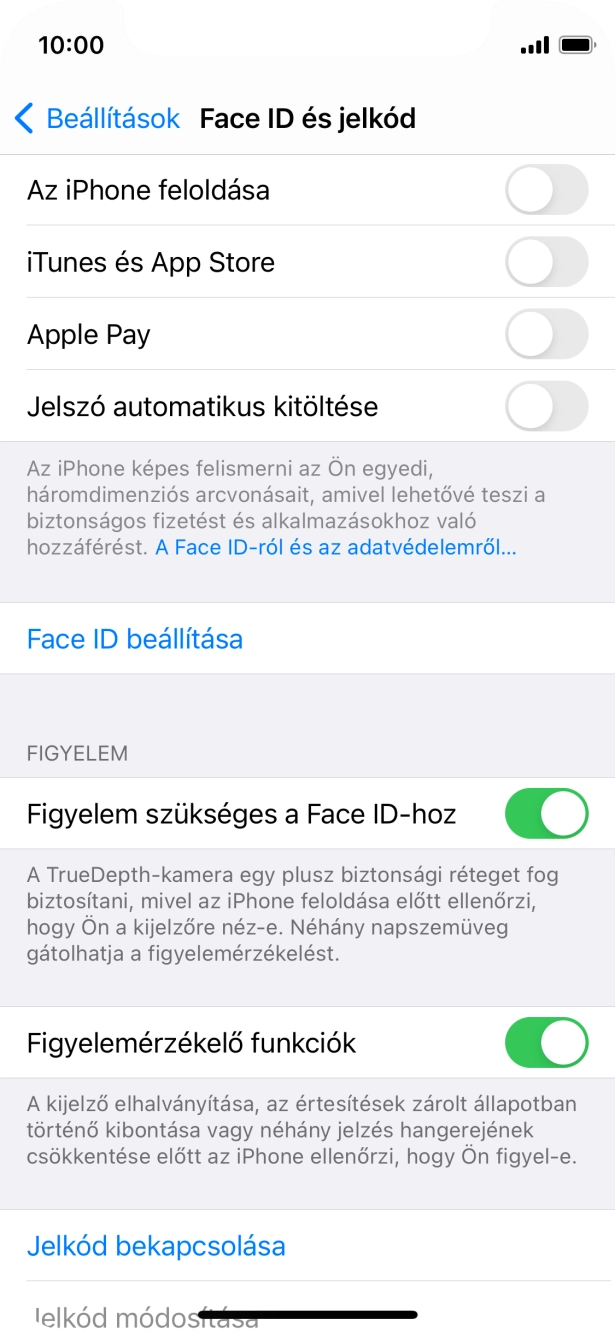Toggle Az iPhone feloldása switch
Screen dimensions: 615x1332
click(546, 190)
